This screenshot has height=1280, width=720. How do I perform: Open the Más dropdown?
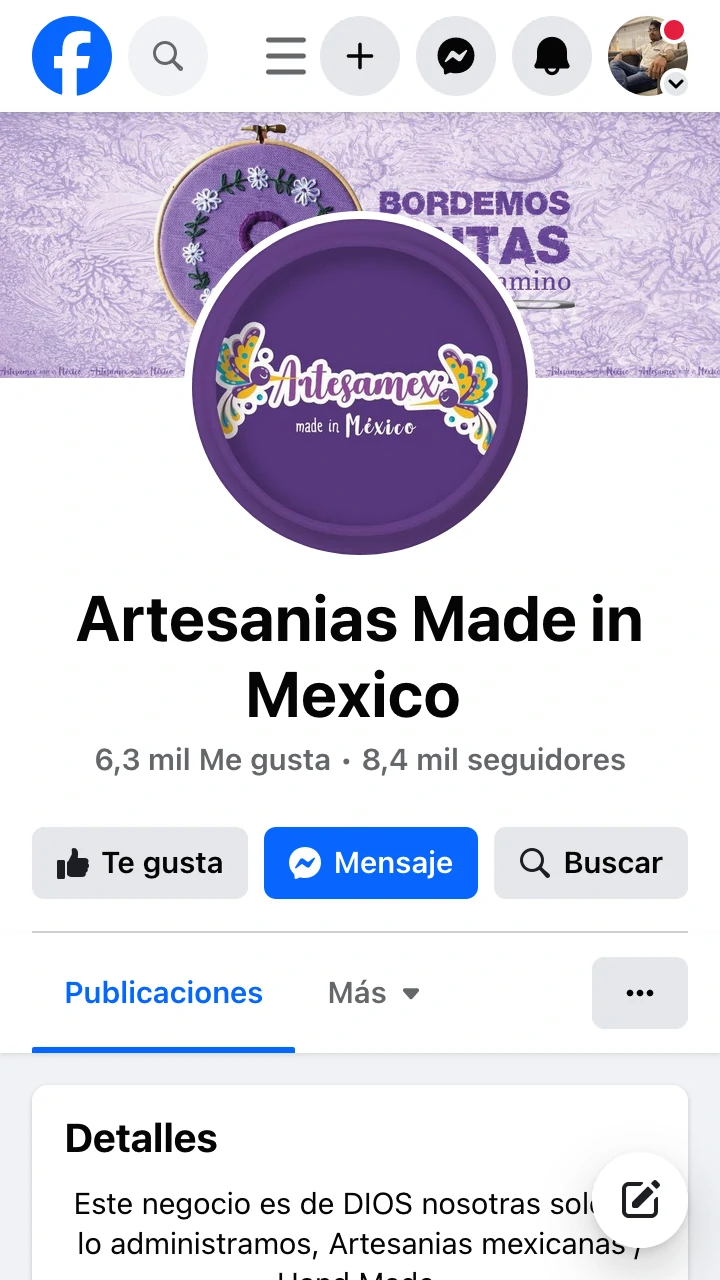pos(373,992)
